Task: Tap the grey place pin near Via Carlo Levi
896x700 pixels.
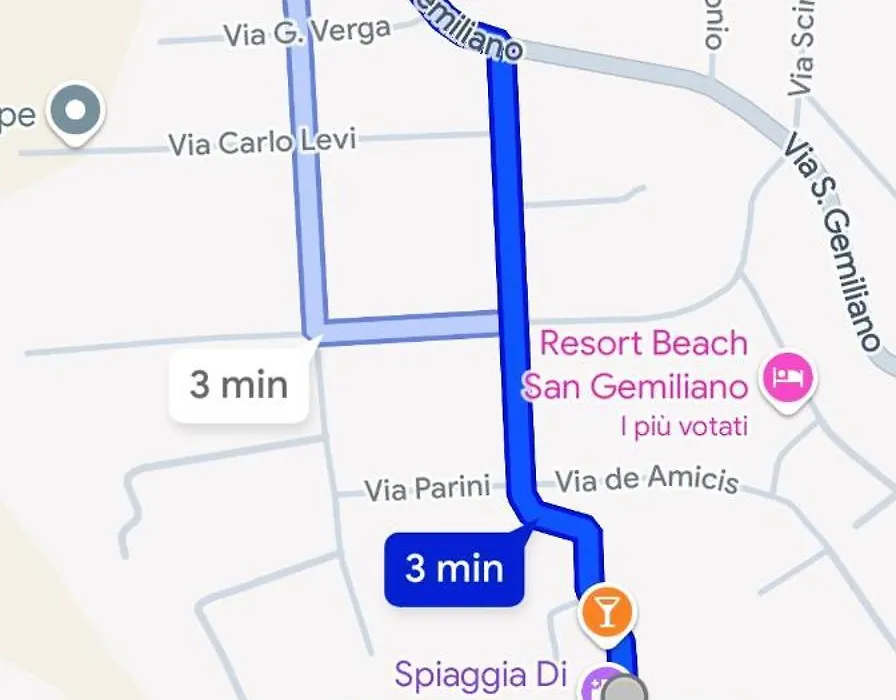Action: pos(77,110)
